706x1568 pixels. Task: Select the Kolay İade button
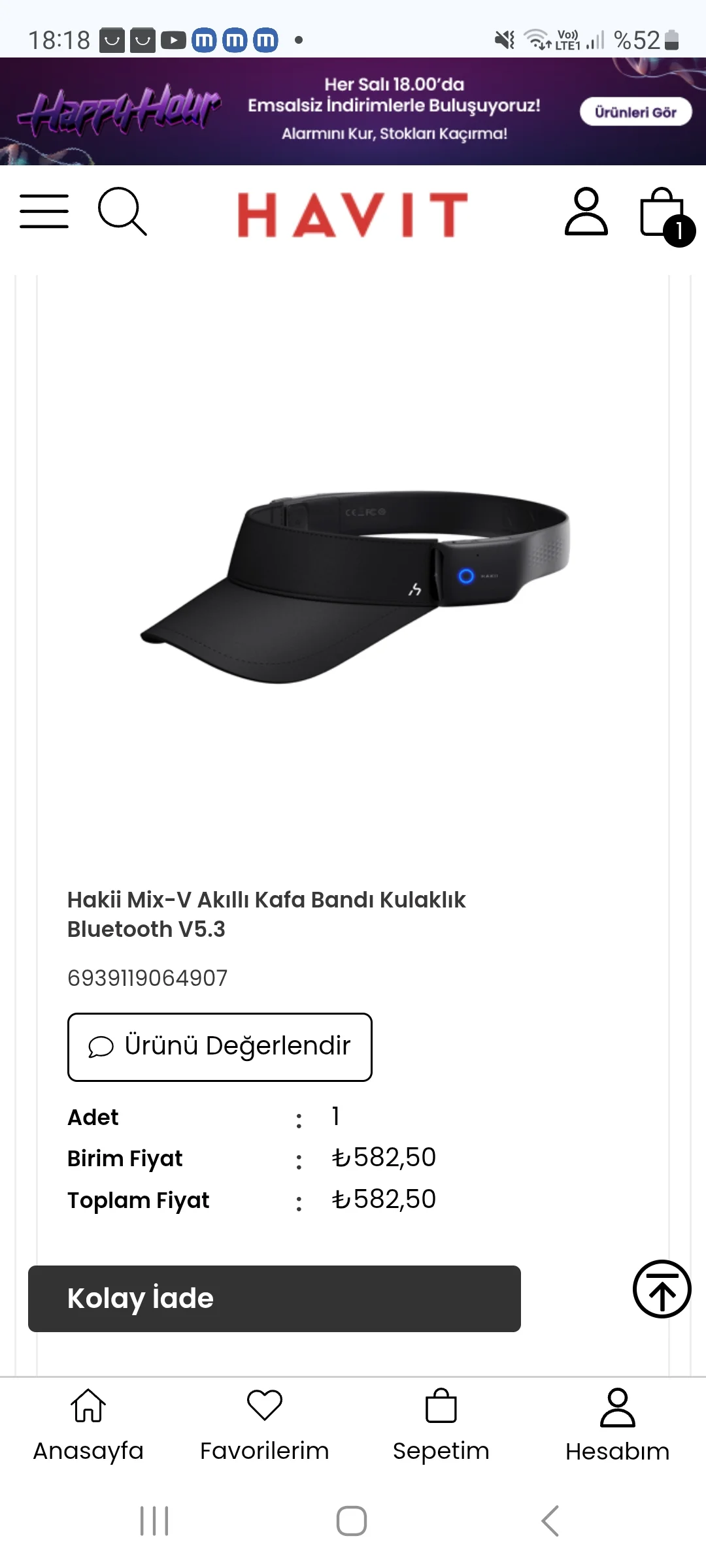(x=274, y=1298)
